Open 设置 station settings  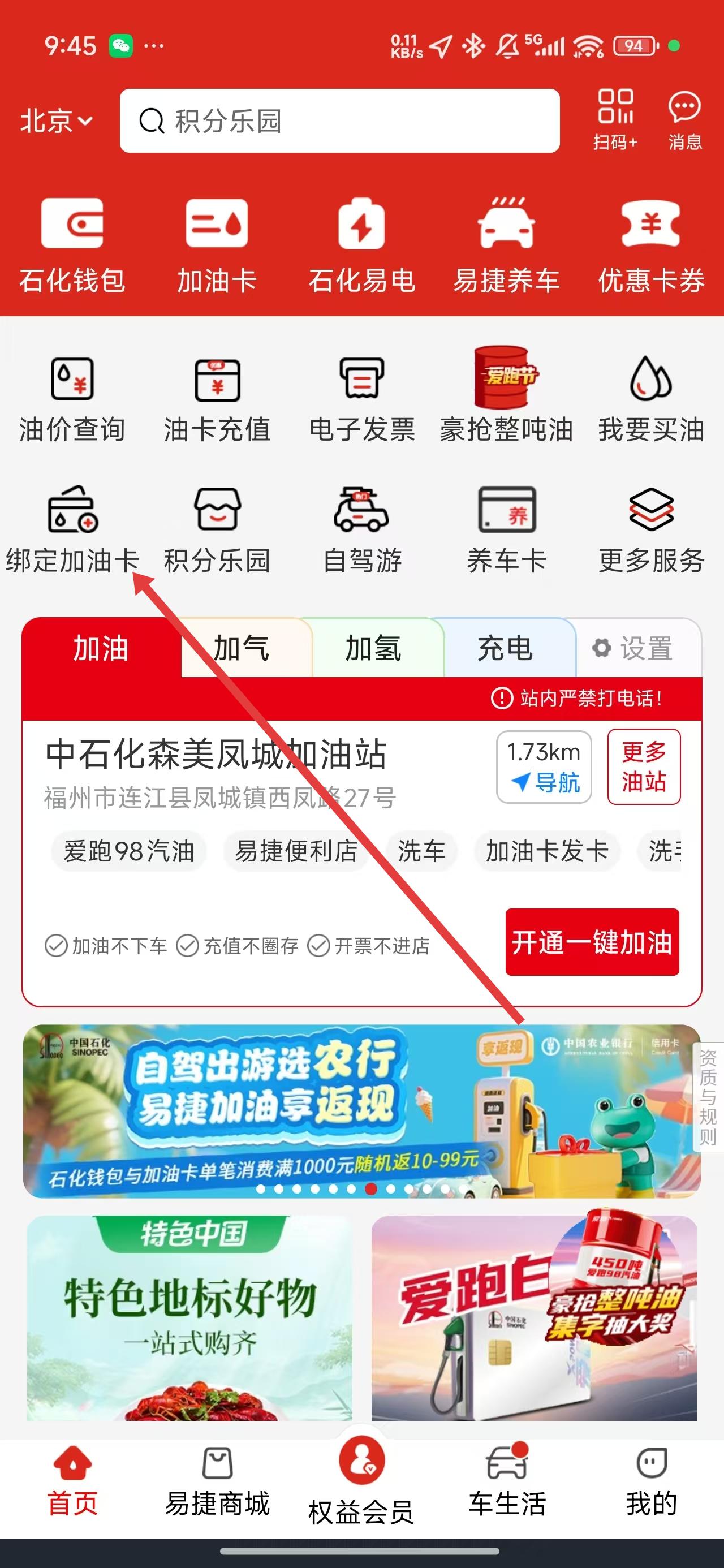click(x=634, y=648)
